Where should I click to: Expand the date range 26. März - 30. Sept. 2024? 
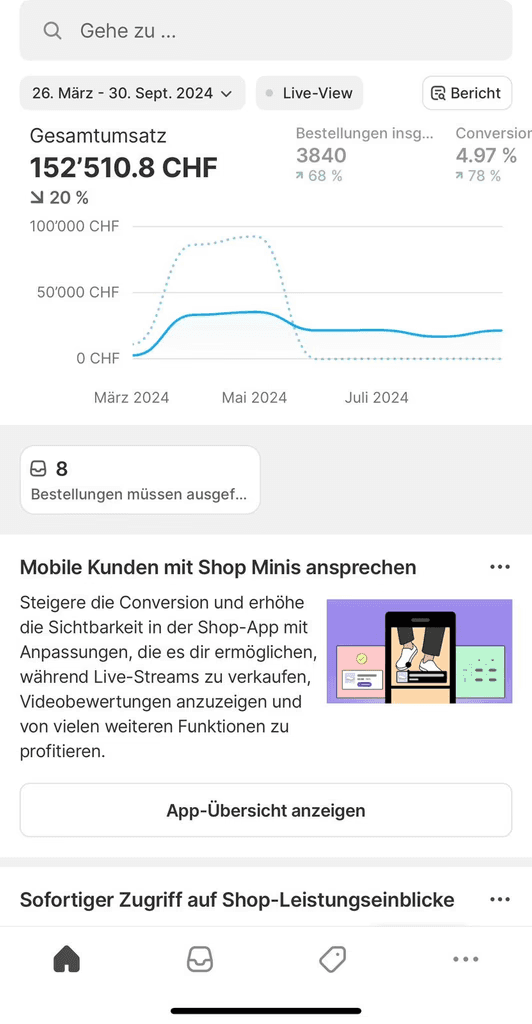pyautogui.click(x=133, y=93)
